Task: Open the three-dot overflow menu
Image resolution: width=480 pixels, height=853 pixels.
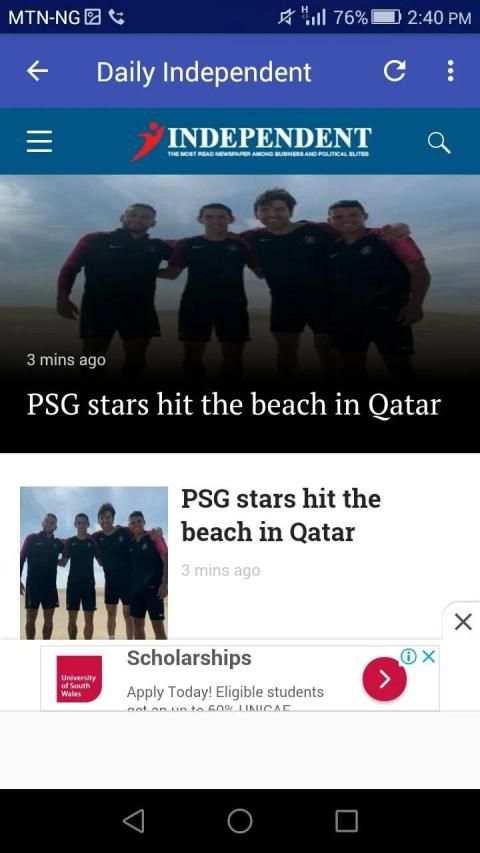Action: tap(450, 71)
